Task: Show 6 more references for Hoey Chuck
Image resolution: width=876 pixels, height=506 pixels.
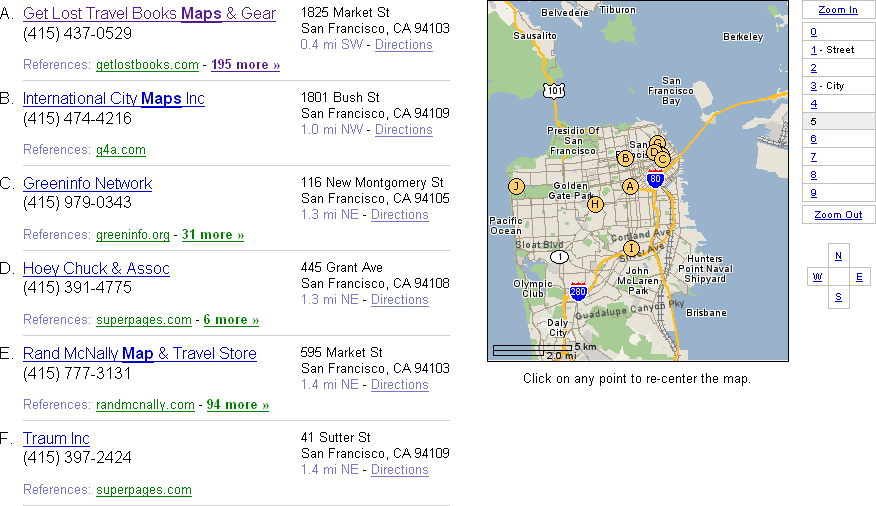Action: coord(231,320)
